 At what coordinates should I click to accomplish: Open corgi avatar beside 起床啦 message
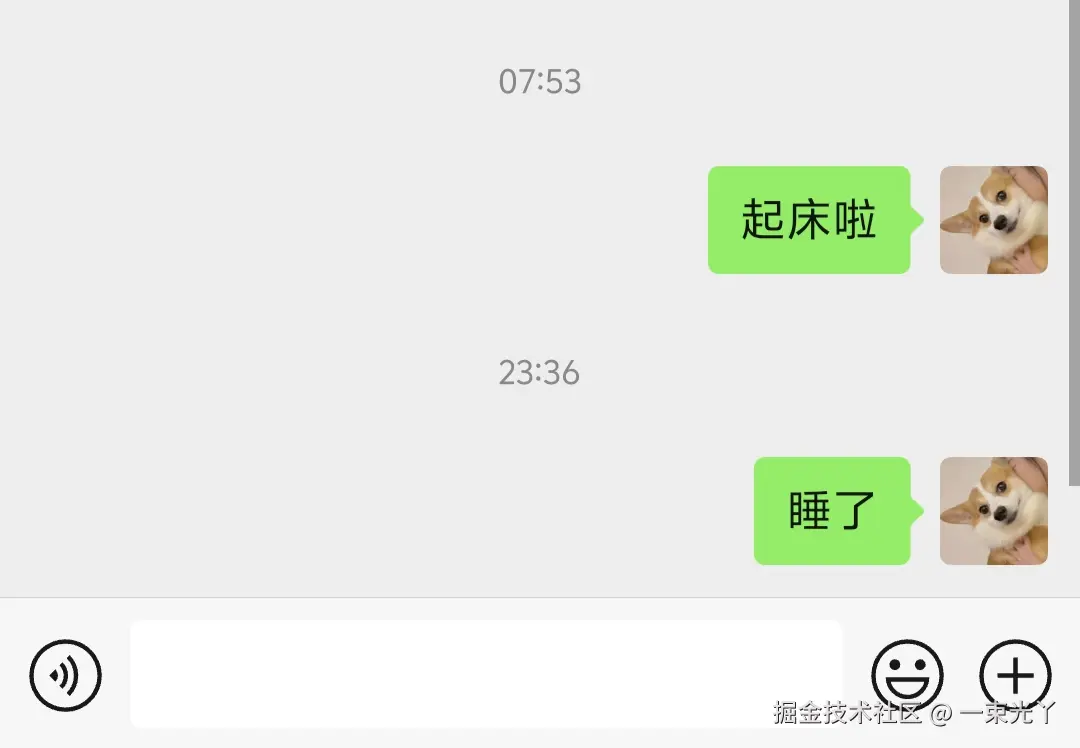coord(993,220)
